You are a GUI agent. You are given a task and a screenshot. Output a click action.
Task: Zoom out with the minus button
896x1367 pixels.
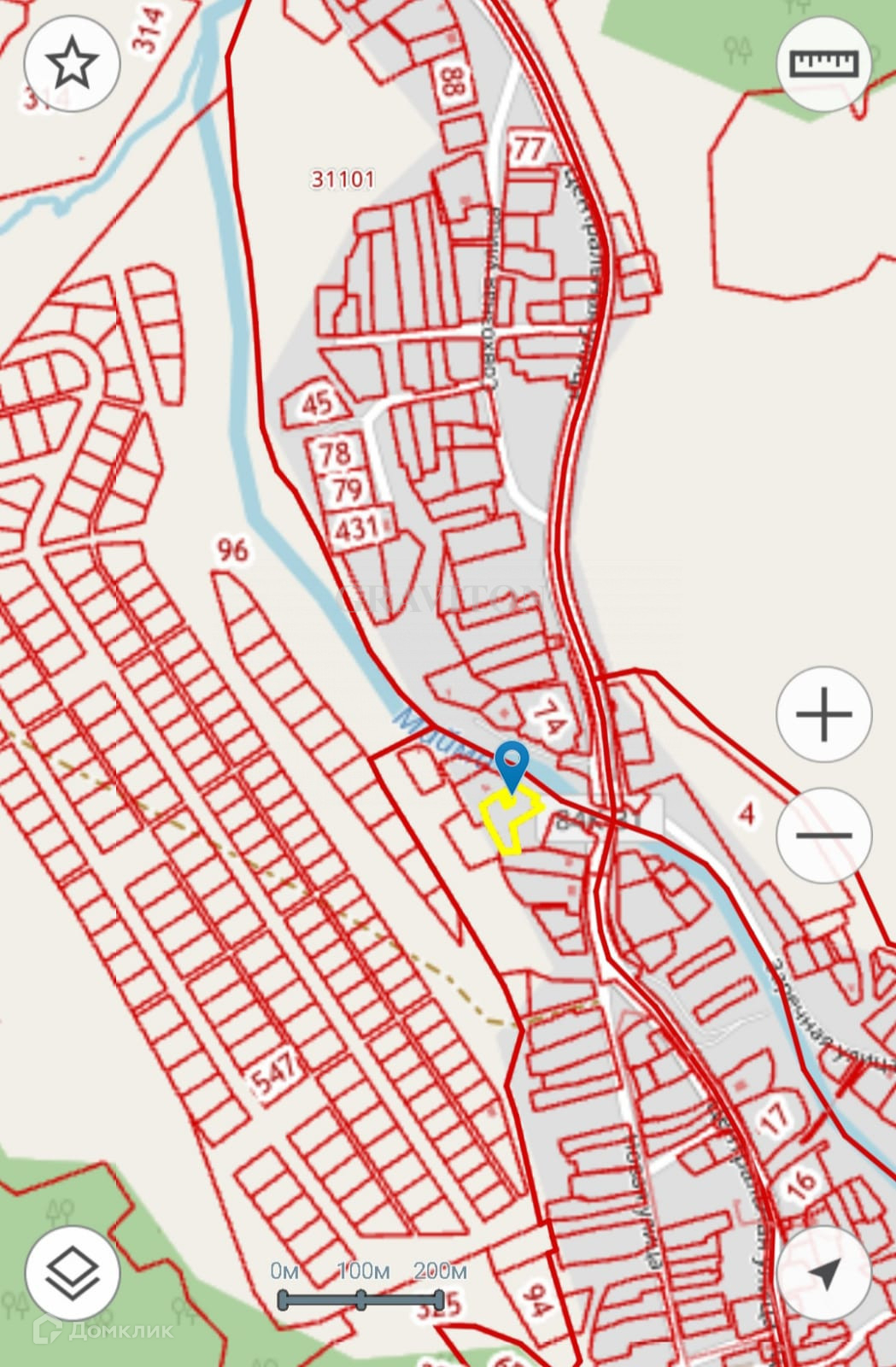[x=823, y=835]
